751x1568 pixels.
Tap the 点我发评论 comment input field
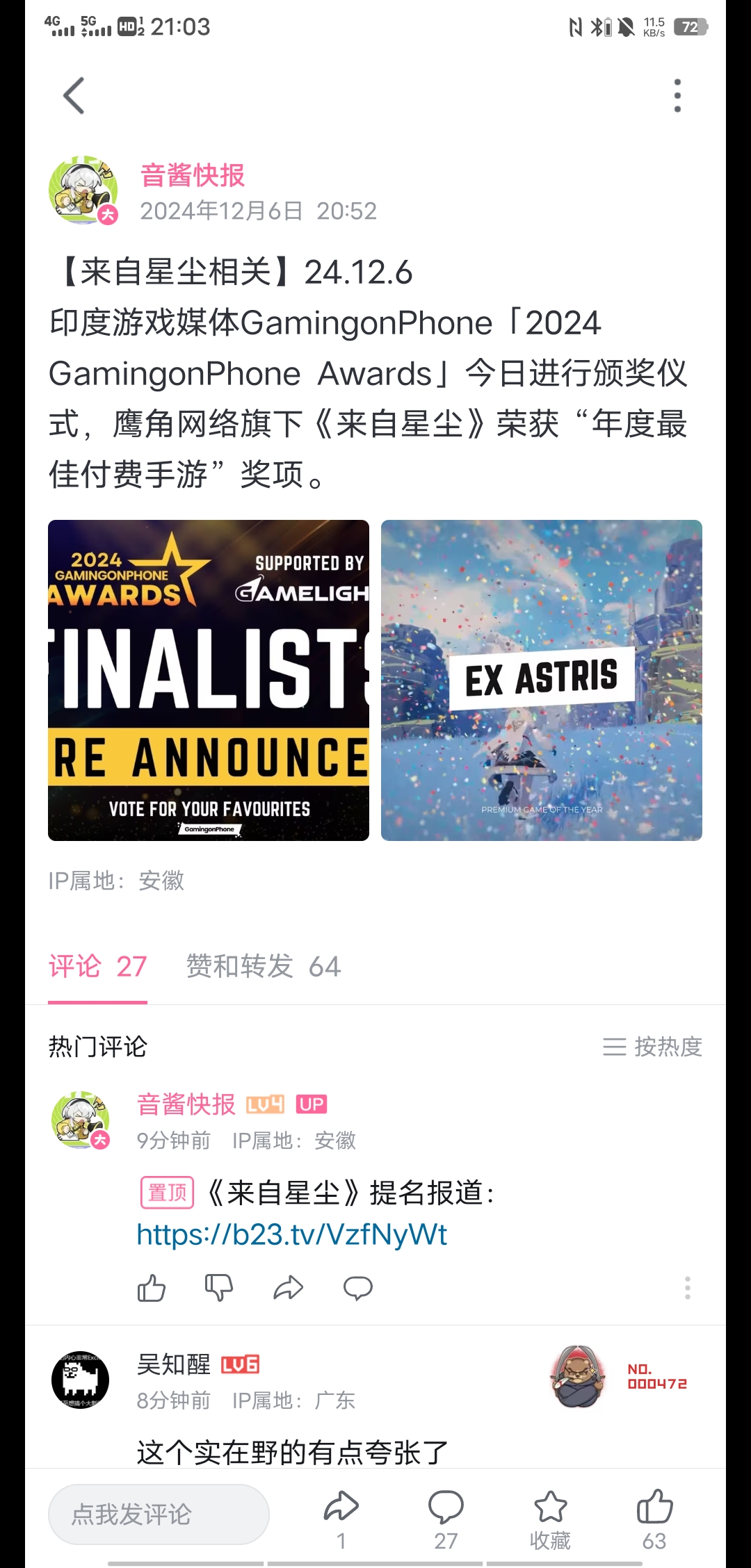click(159, 1514)
